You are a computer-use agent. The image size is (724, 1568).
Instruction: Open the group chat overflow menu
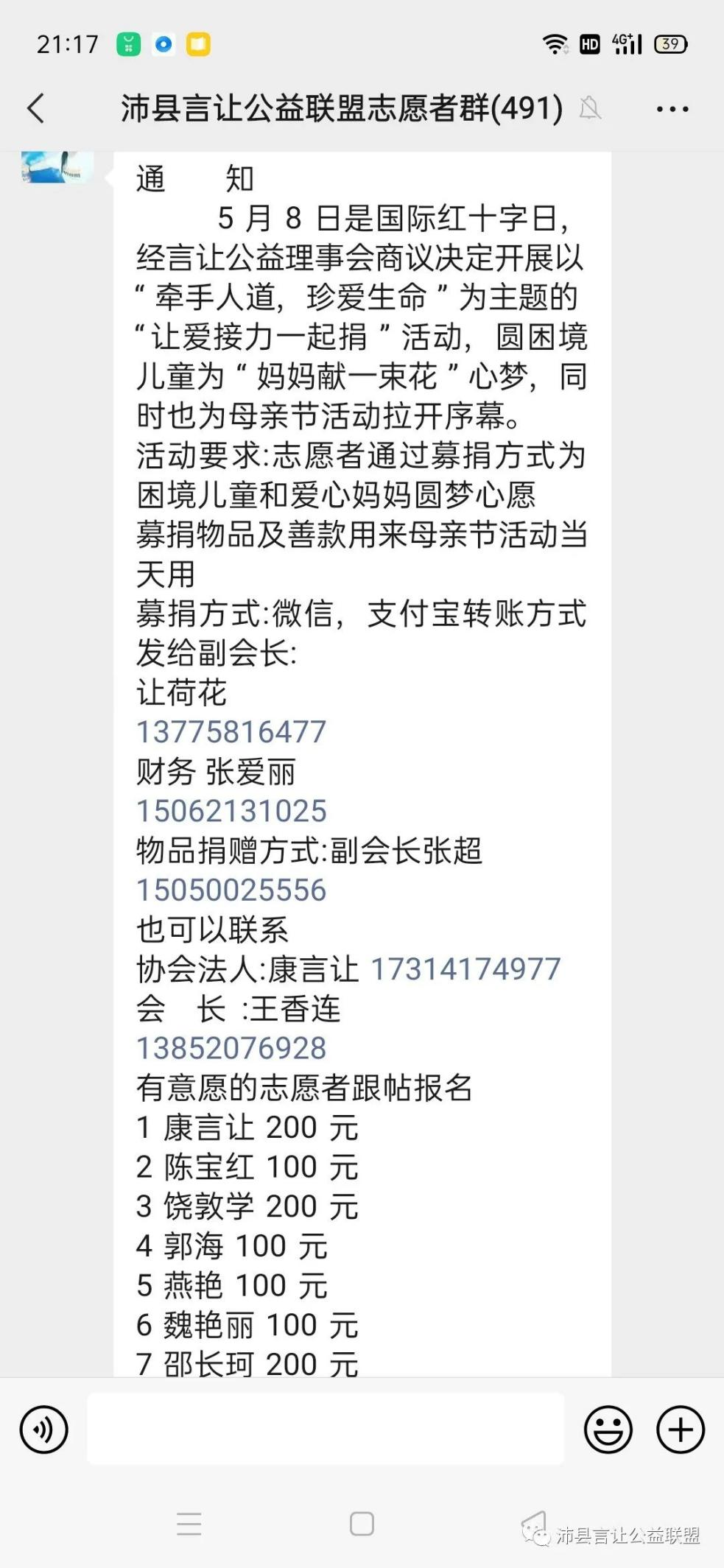tap(672, 109)
